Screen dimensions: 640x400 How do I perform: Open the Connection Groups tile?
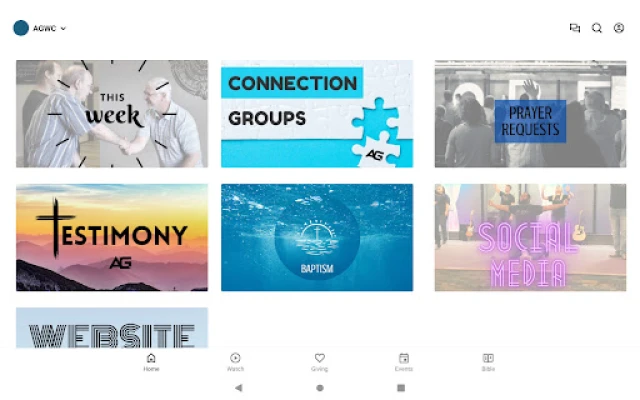pyautogui.click(x=317, y=113)
